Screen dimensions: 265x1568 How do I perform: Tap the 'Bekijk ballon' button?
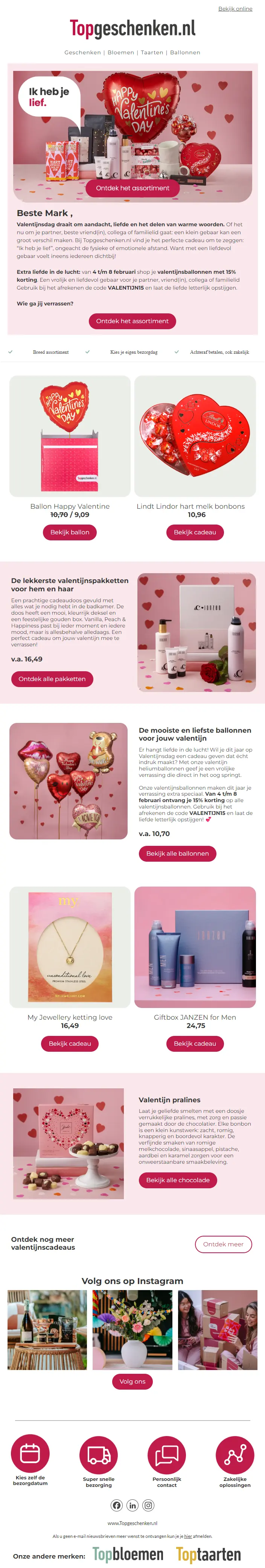tap(69, 532)
